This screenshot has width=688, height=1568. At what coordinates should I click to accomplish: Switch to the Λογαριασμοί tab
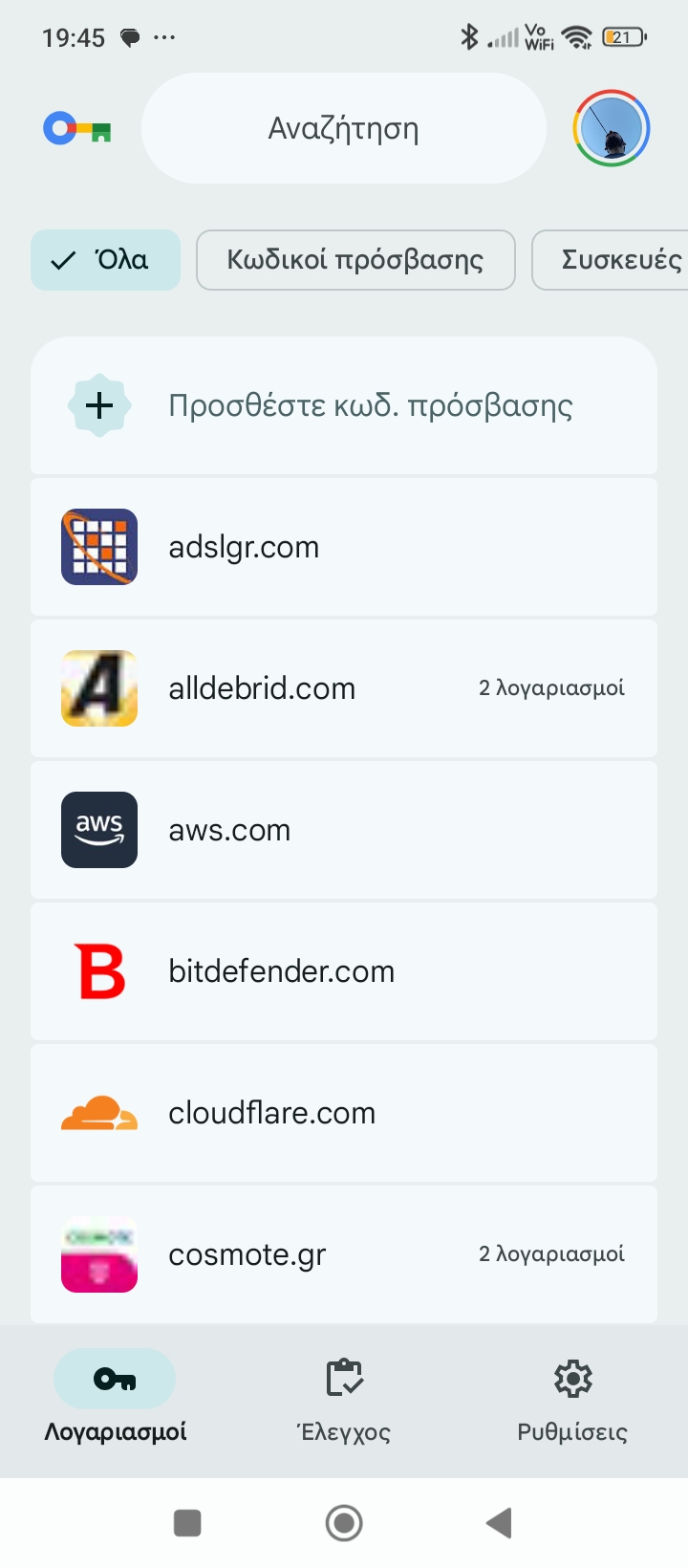coord(115,1398)
